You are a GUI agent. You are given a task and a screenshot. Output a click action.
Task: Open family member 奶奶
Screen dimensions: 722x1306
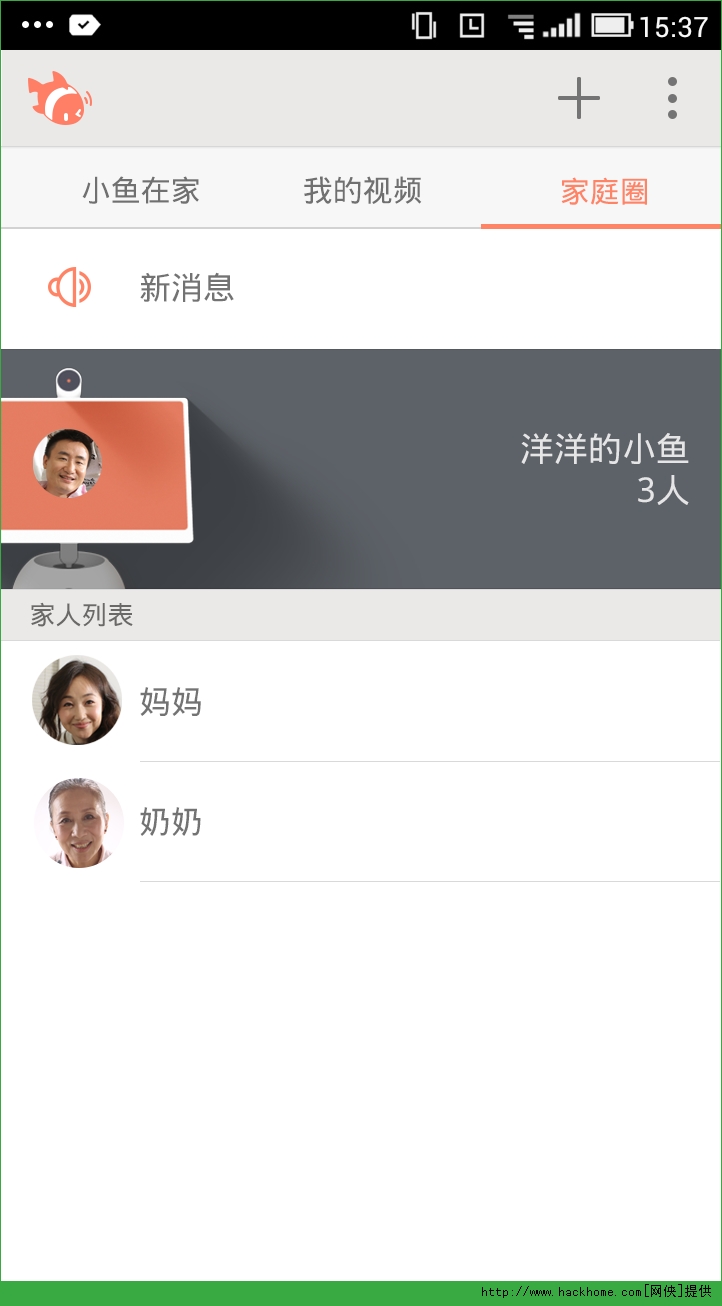coord(360,822)
